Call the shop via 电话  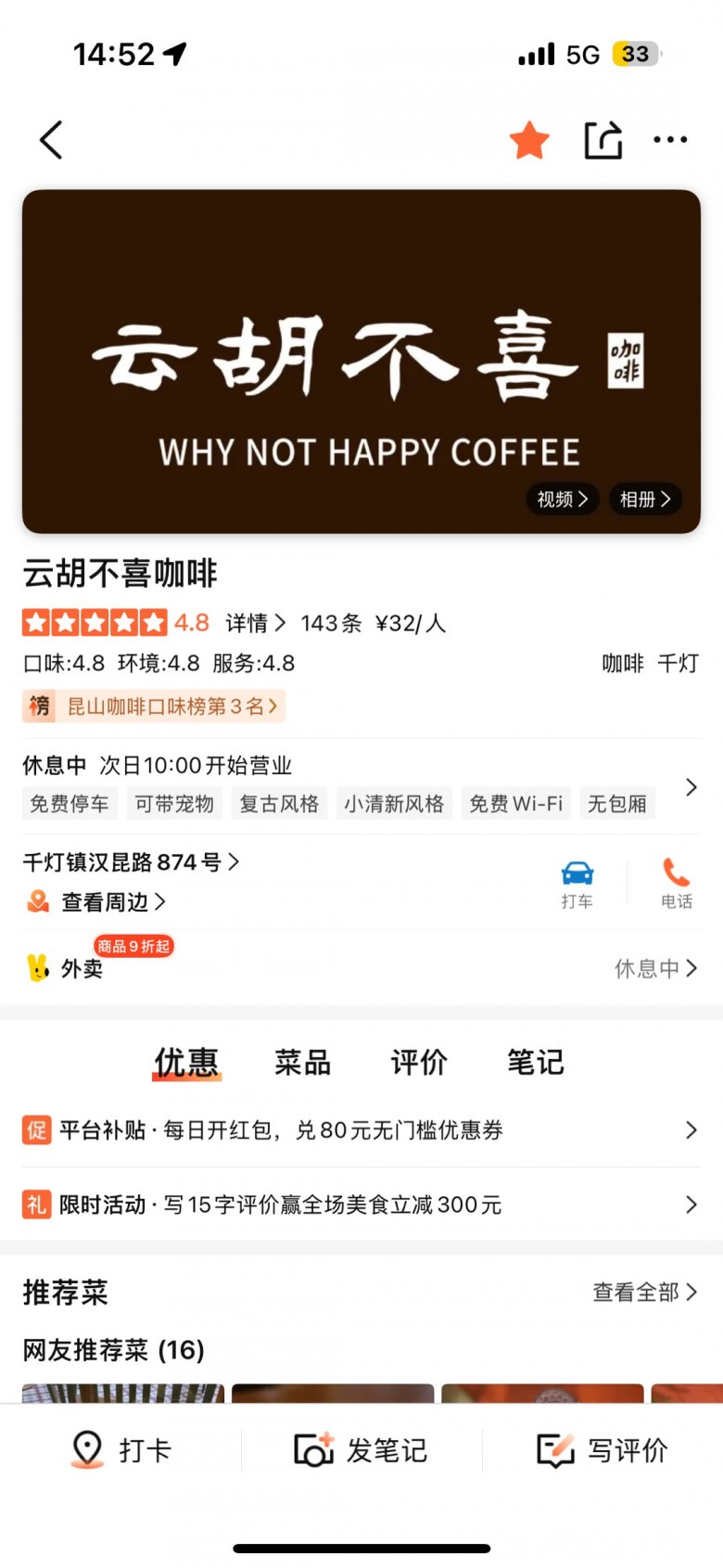click(x=676, y=884)
